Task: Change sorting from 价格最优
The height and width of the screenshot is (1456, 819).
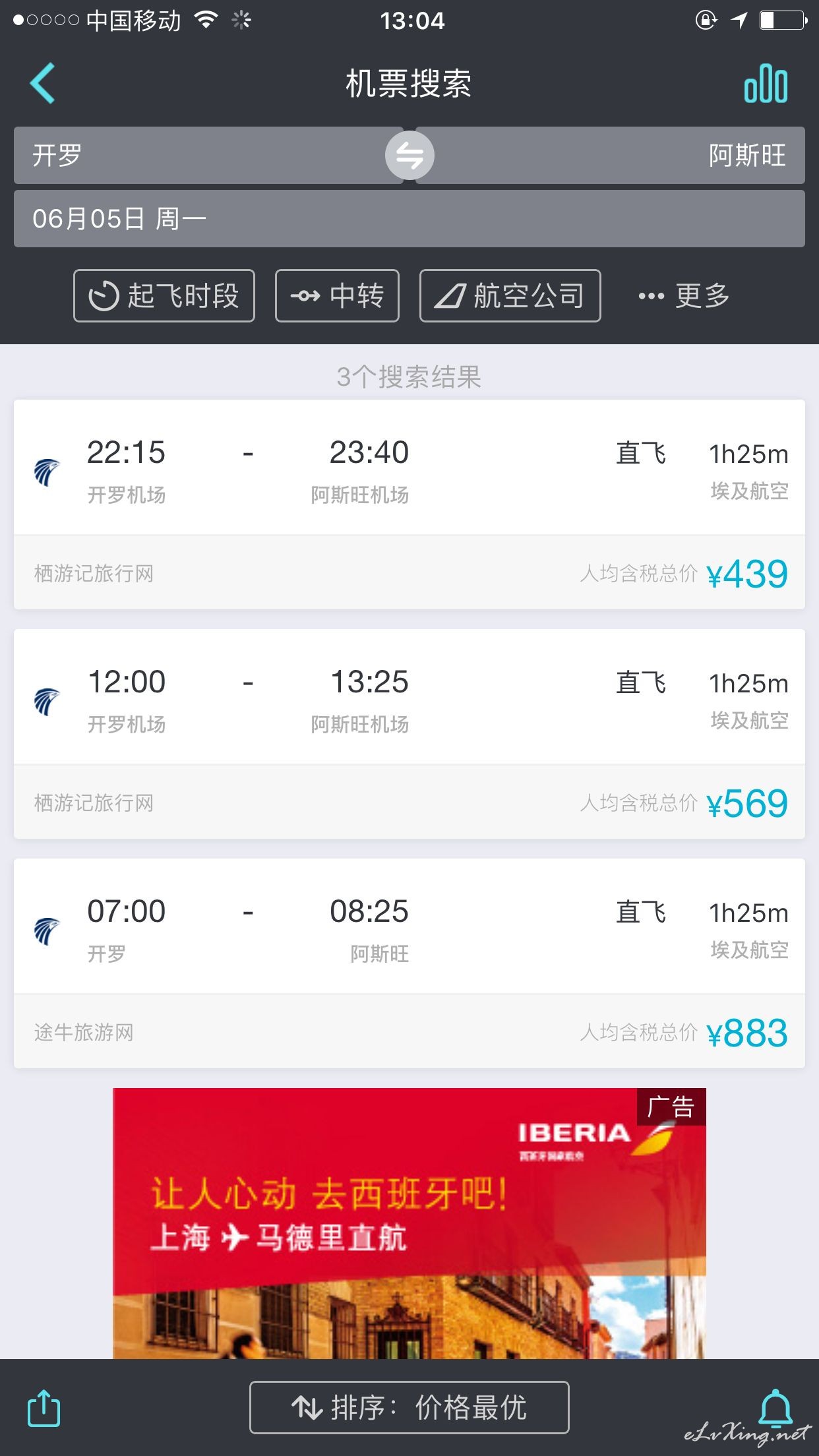Action: point(409,1407)
